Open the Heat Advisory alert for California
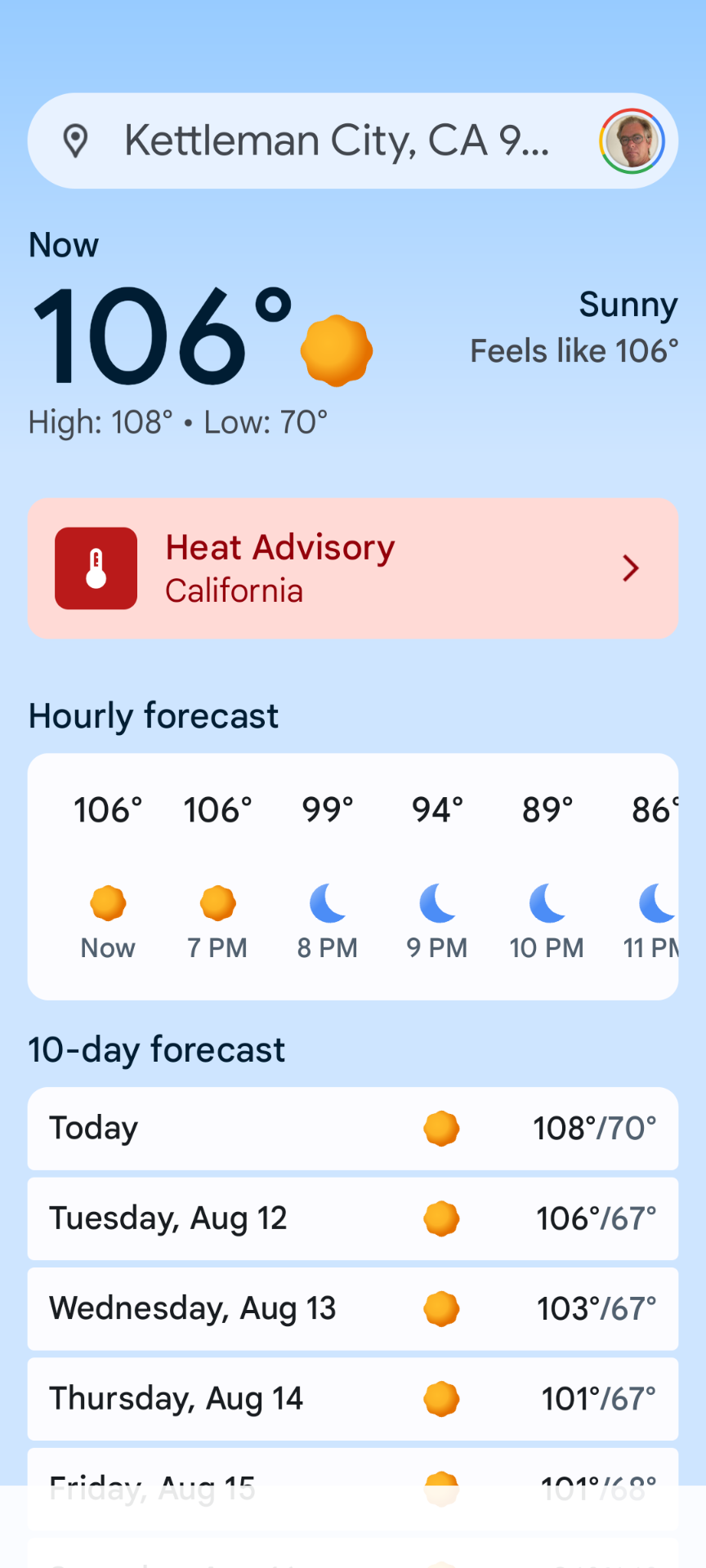 pyautogui.click(x=353, y=568)
